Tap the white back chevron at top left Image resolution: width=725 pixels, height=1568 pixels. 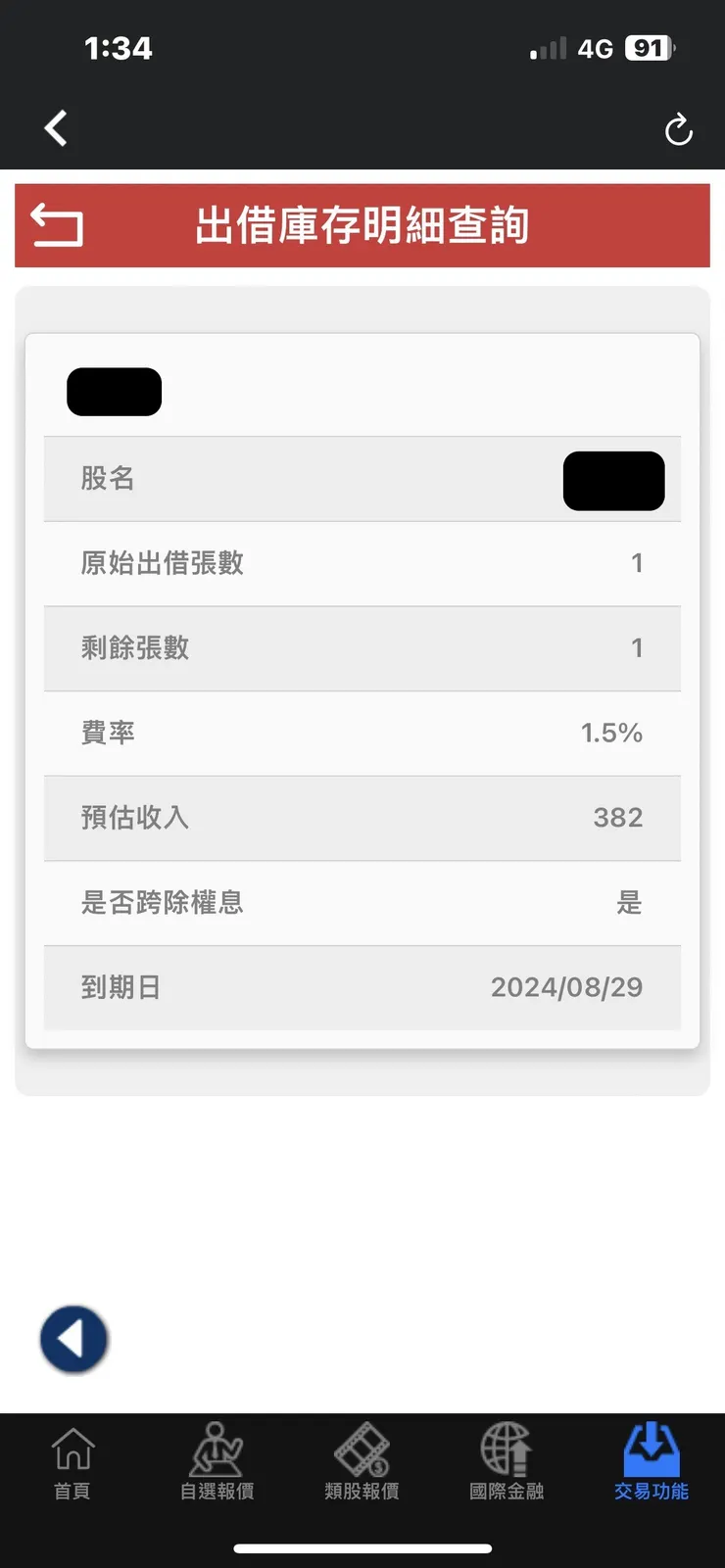pyautogui.click(x=55, y=128)
